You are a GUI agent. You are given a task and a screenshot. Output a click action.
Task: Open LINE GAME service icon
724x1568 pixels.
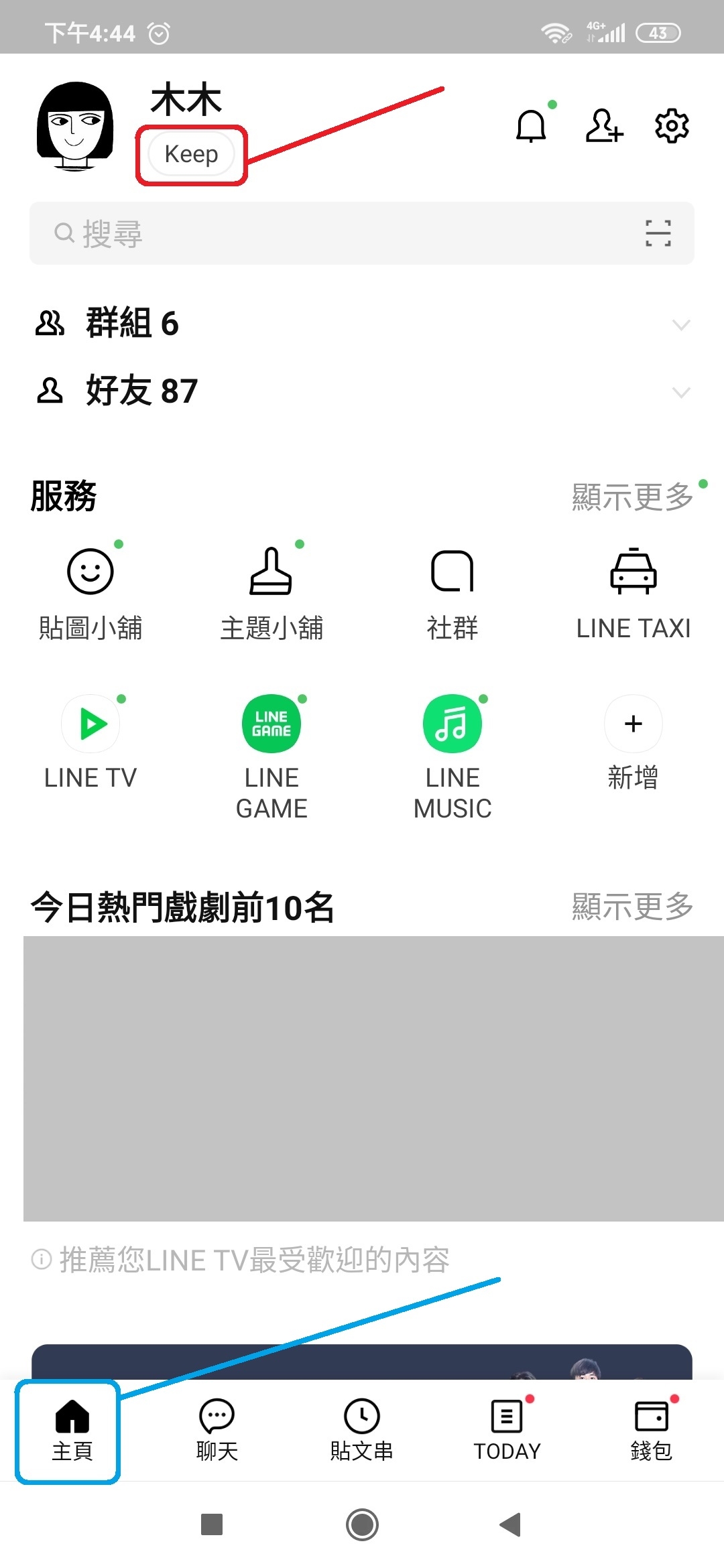coord(271,724)
